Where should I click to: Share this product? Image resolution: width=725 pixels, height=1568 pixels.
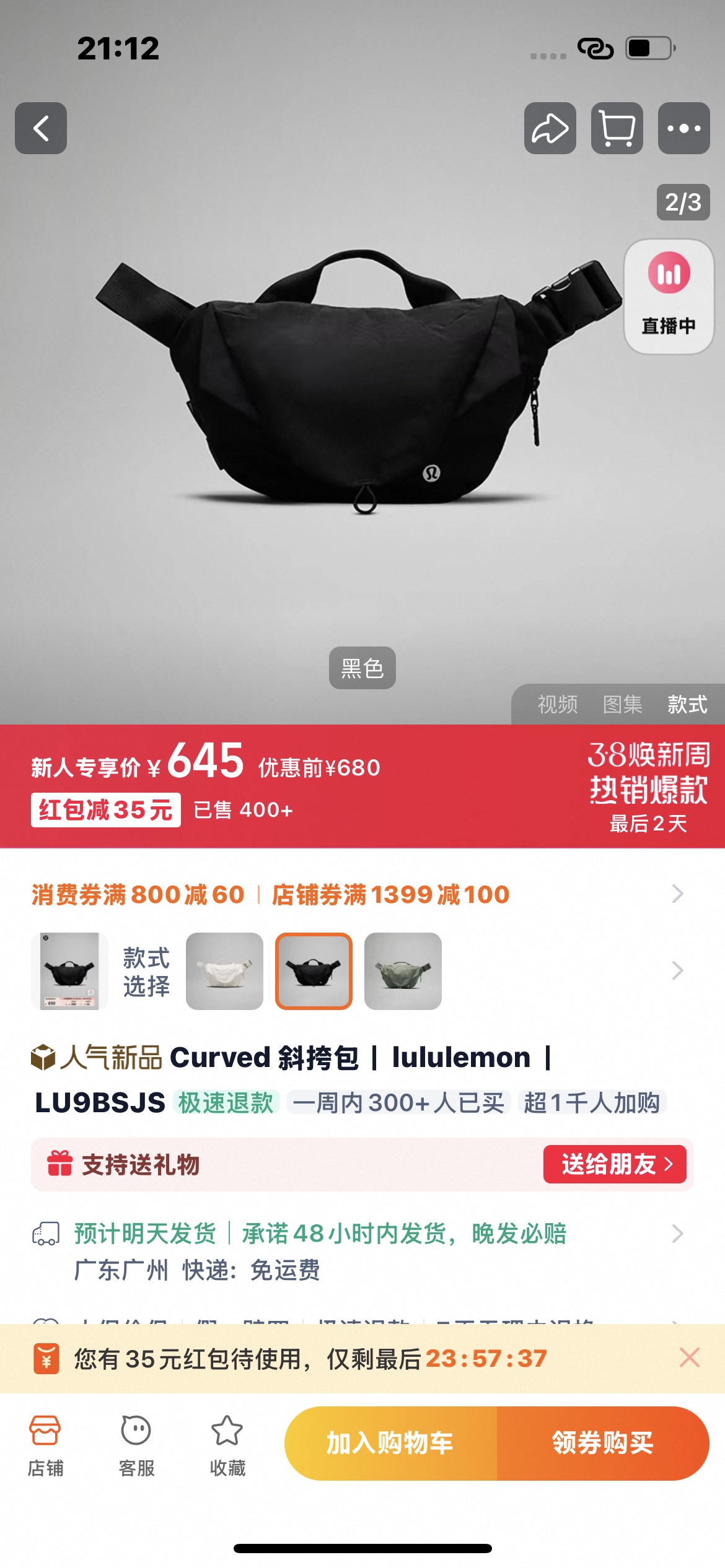[x=550, y=128]
